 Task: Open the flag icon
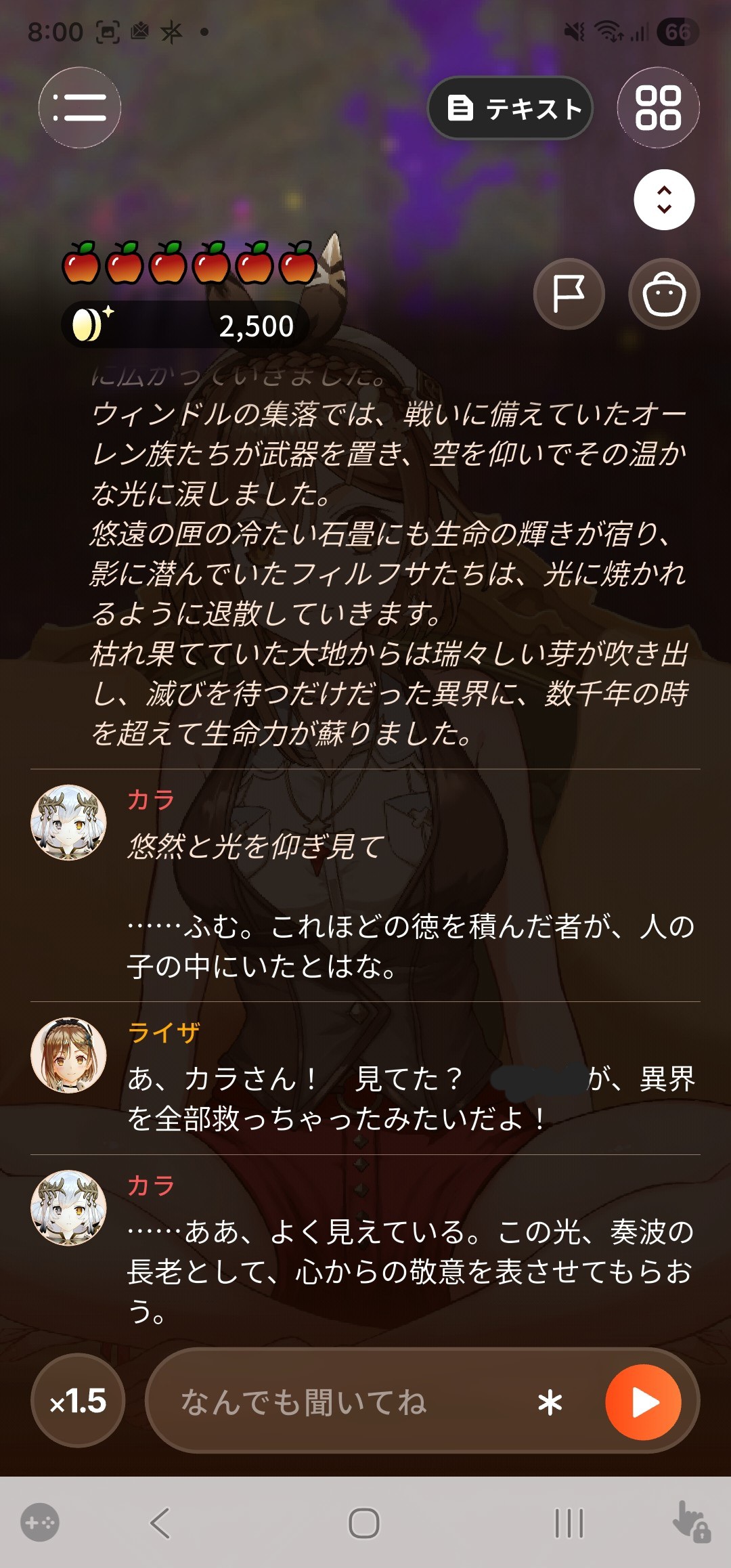[x=569, y=294]
